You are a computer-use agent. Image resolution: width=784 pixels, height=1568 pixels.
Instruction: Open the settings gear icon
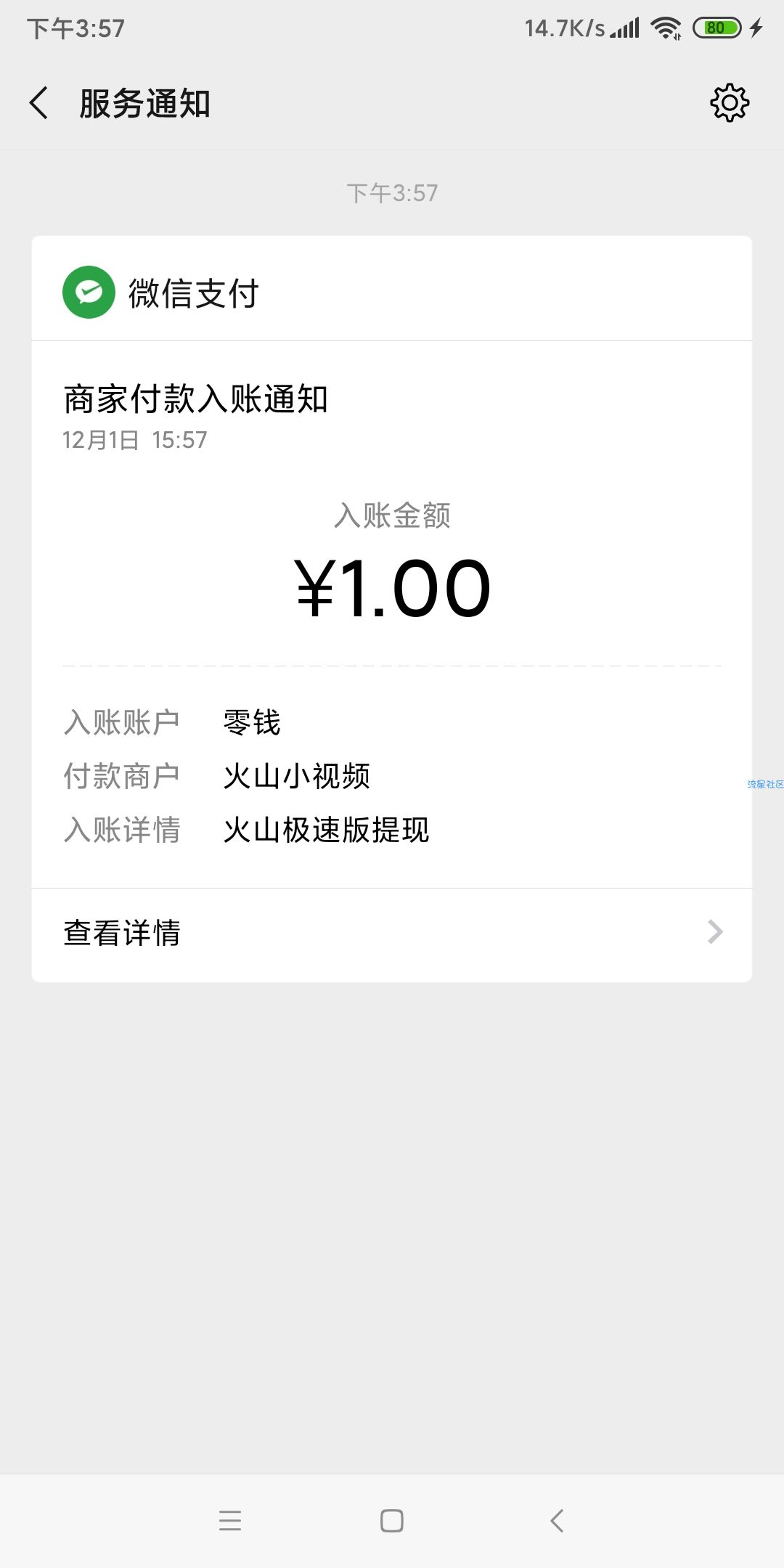tap(730, 102)
